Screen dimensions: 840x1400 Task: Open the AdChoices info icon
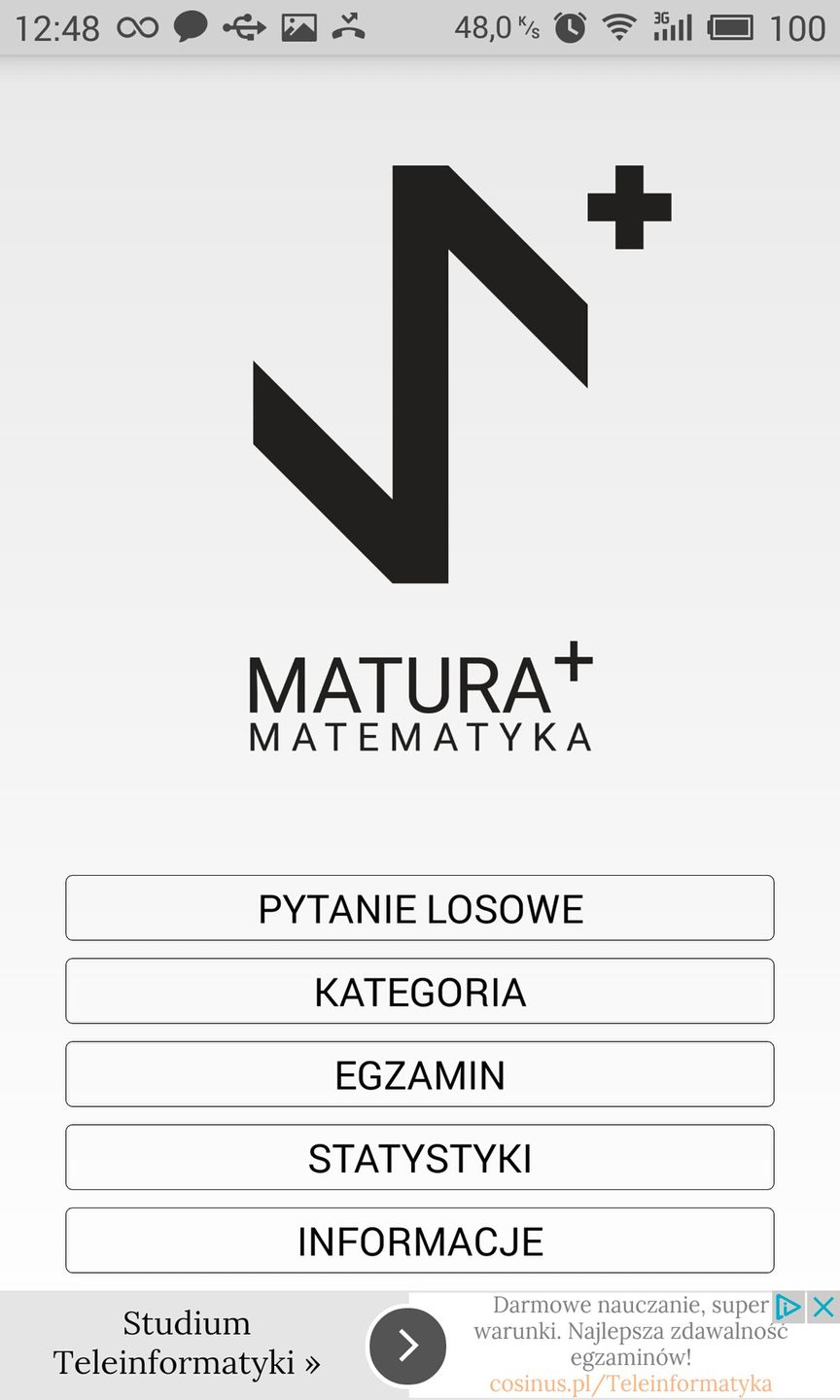pos(788,1308)
